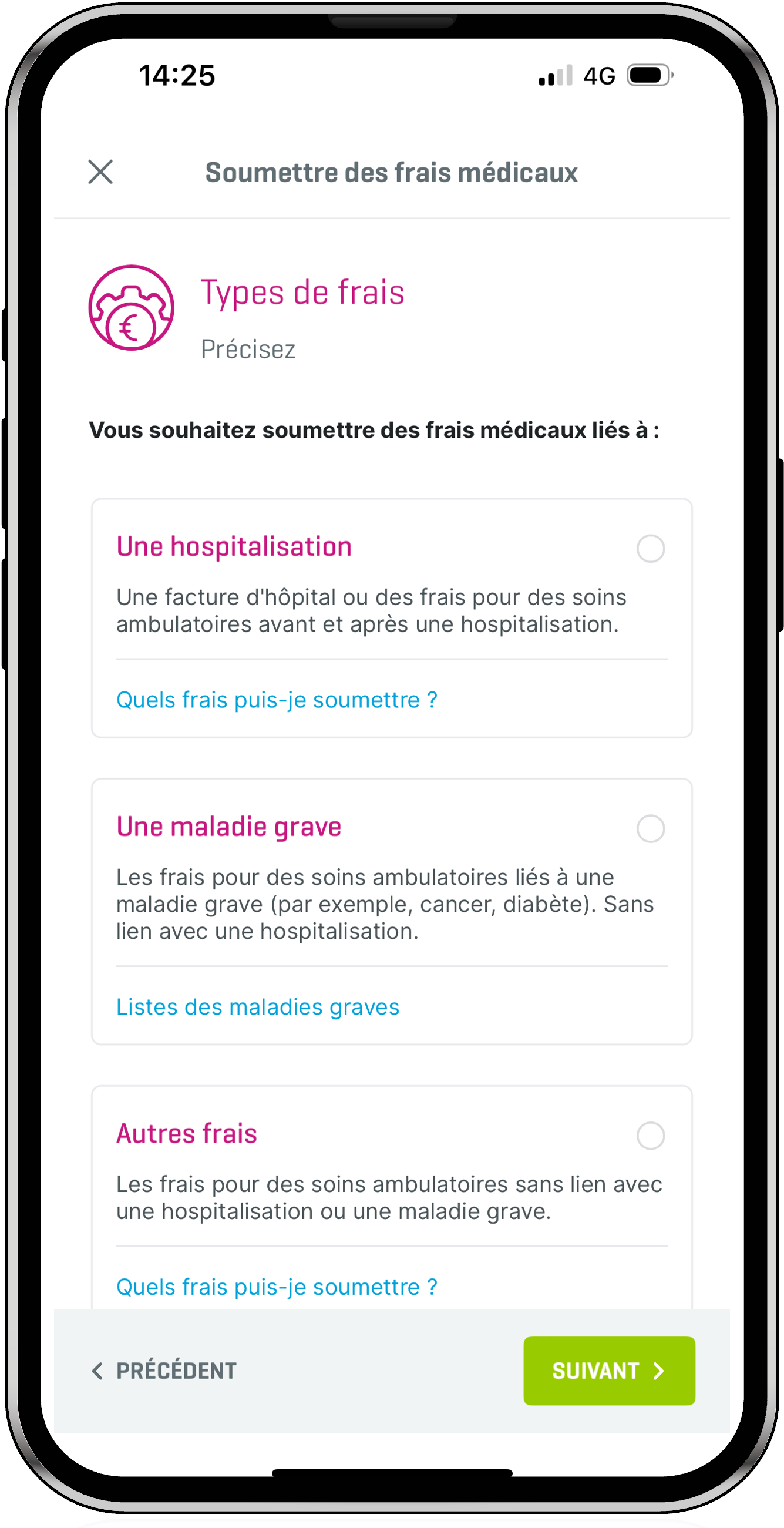Continue with the Suivant button
784x1528 pixels.
click(608, 1371)
